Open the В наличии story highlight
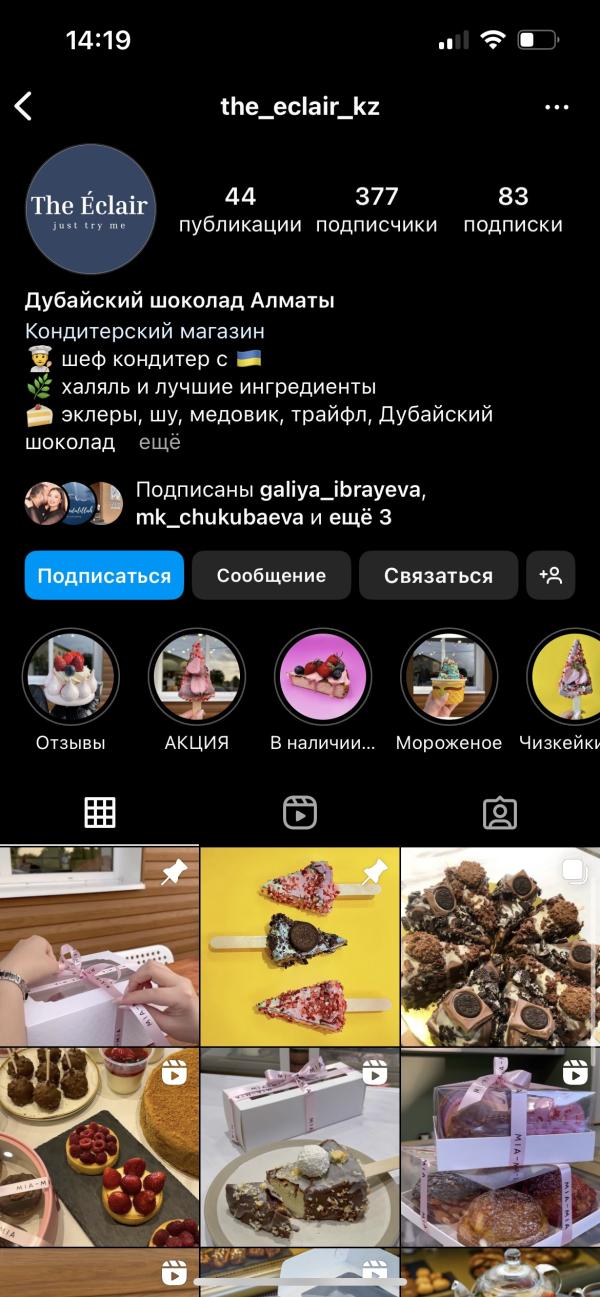Image resolution: width=600 pixels, height=1297 pixels. tap(323, 691)
